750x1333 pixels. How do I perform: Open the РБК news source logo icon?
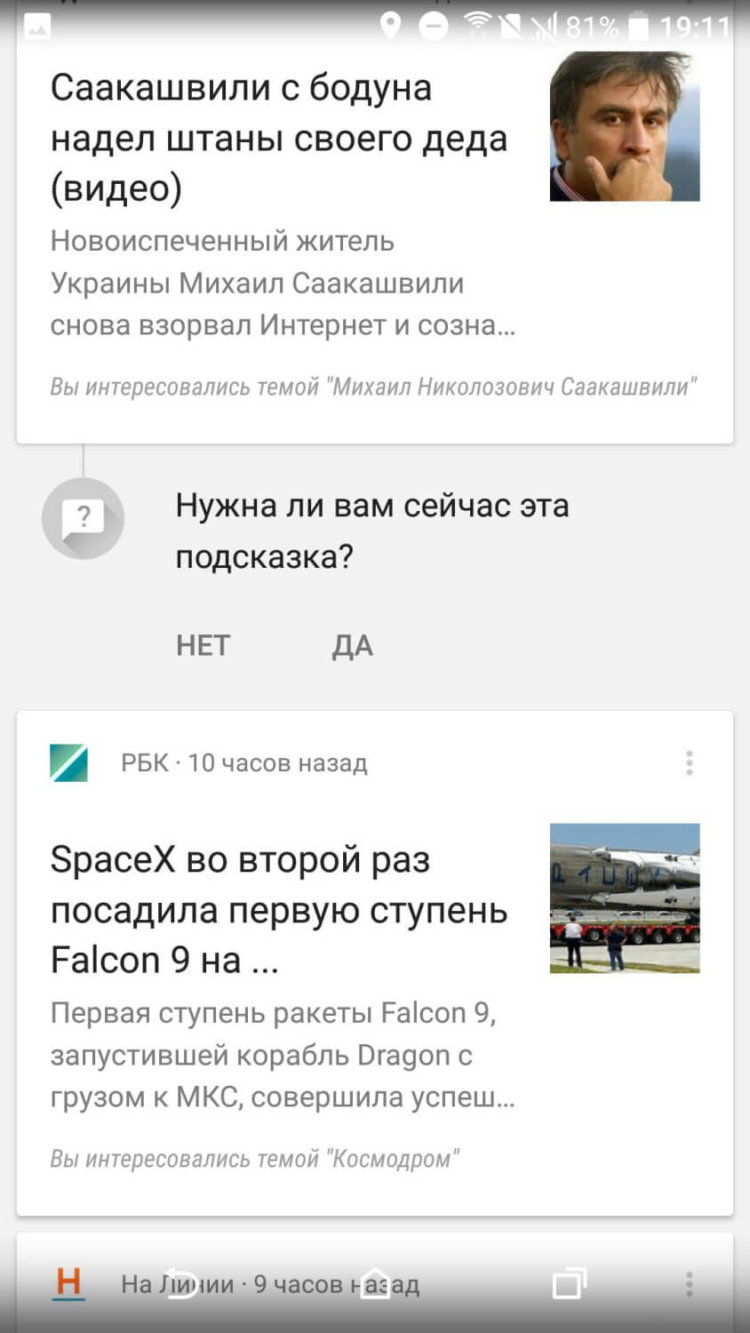(67, 763)
